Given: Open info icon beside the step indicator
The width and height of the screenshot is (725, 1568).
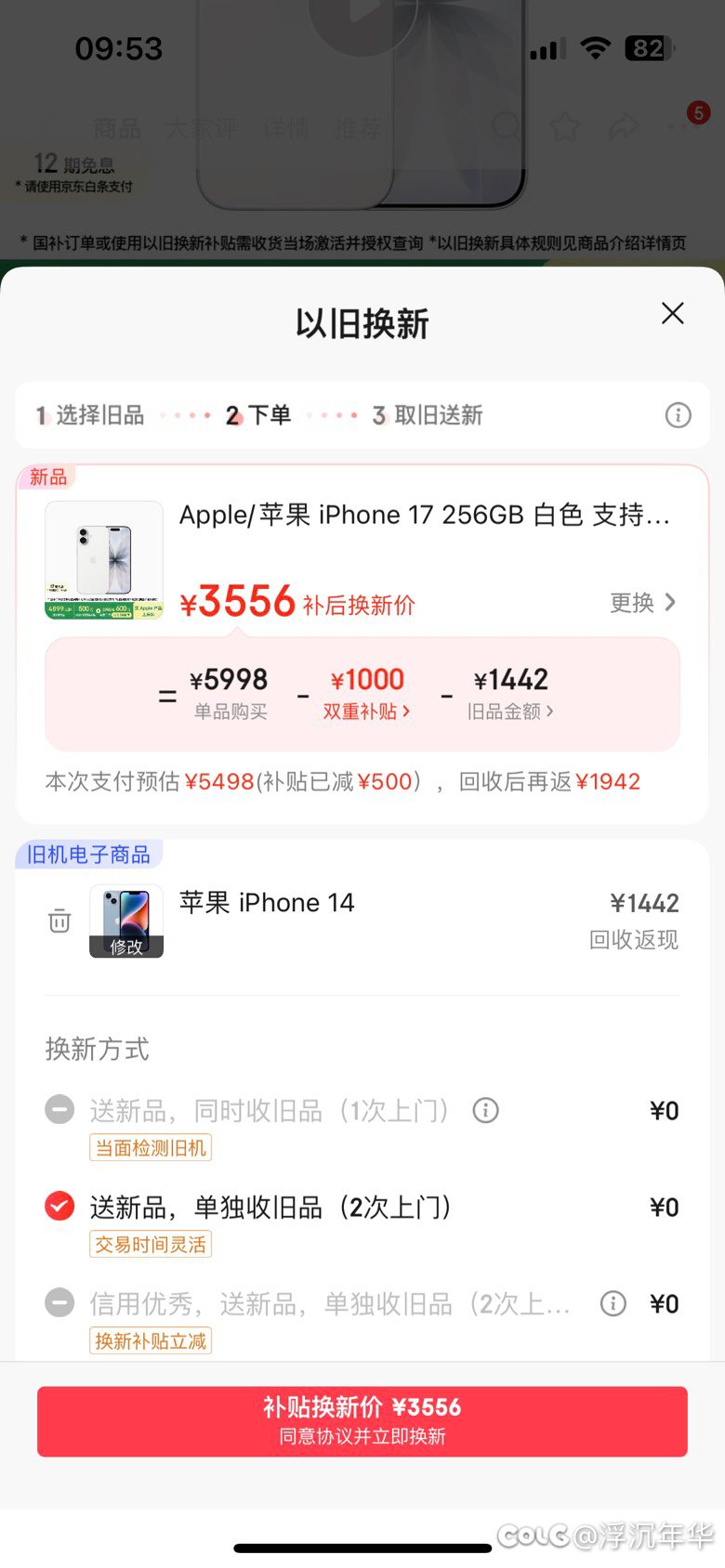Looking at the screenshot, I should click(678, 415).
